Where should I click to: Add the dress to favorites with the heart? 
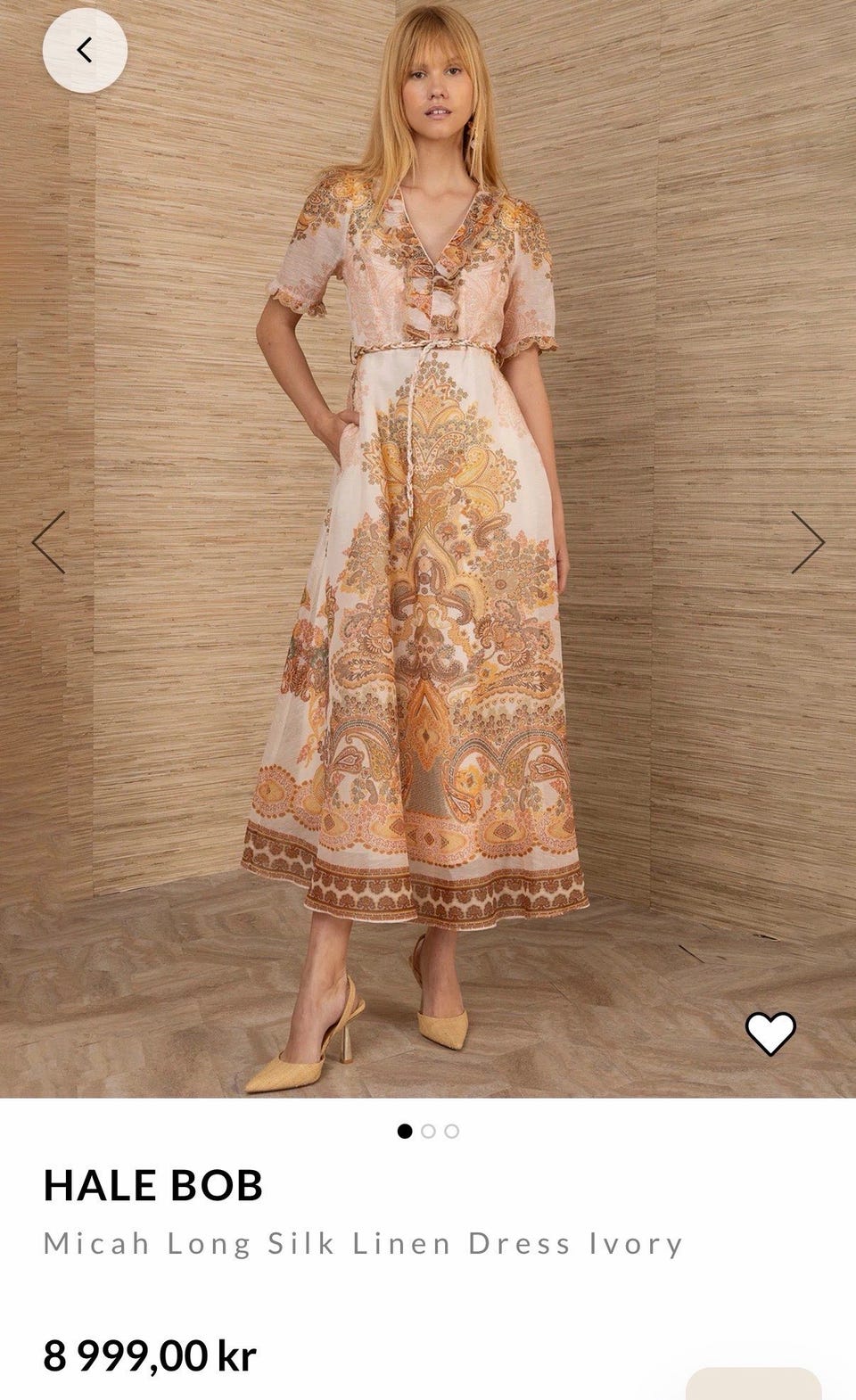(x=770, y=1034)
